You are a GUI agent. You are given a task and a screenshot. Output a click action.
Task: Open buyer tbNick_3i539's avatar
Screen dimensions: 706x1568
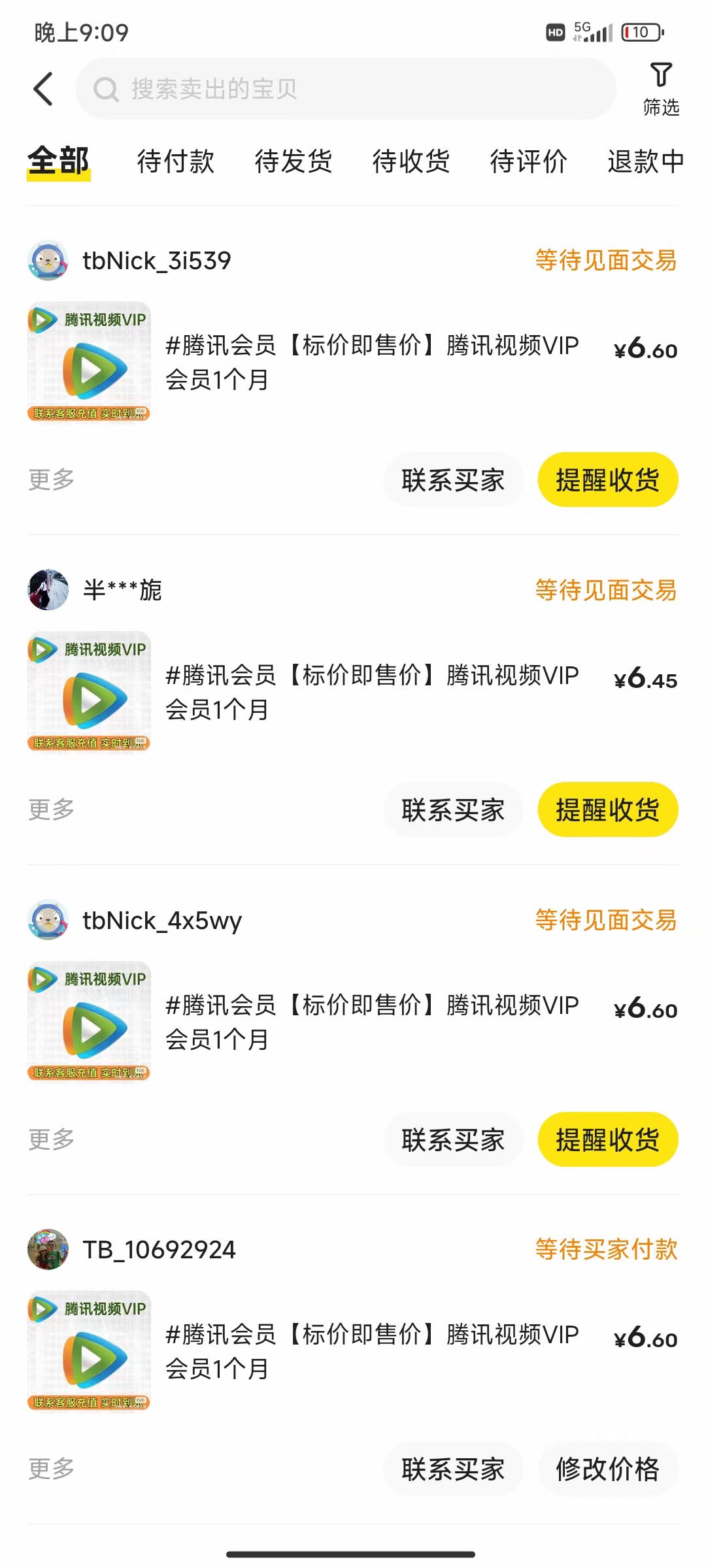coord(49,260)
